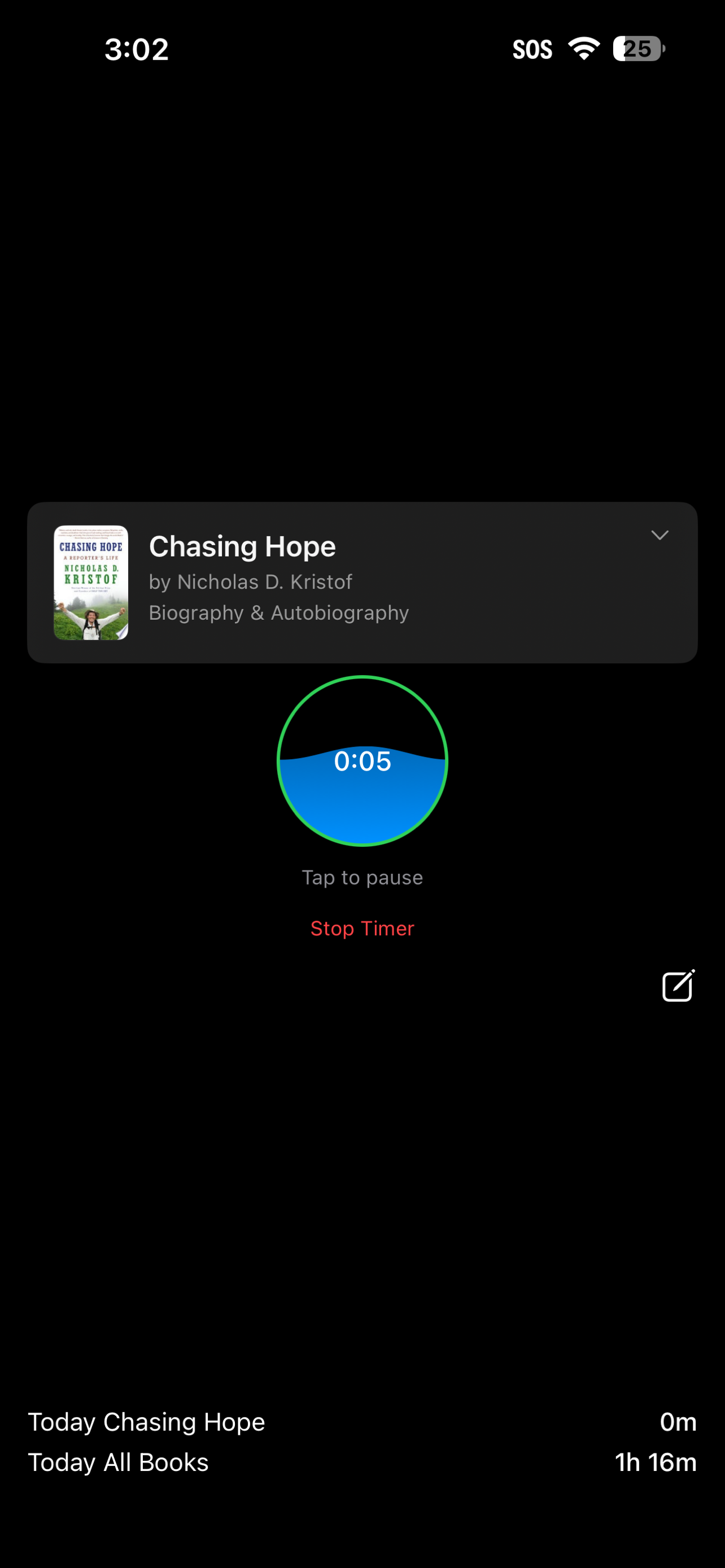Screen dimensions: 725x1568
Task: Expand the Chasing Hope book selector
Action: pos(660,535)
